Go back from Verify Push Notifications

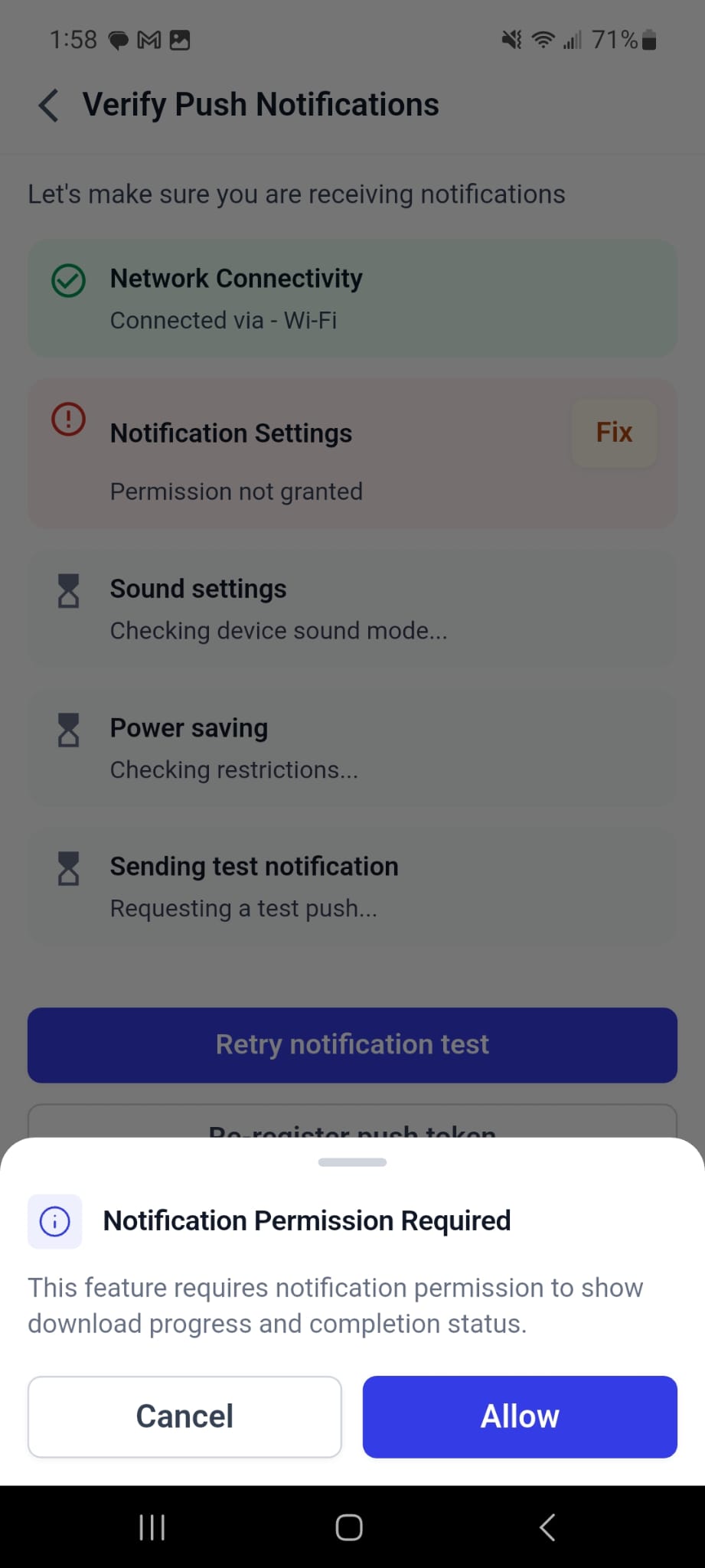tap(49, 105)
